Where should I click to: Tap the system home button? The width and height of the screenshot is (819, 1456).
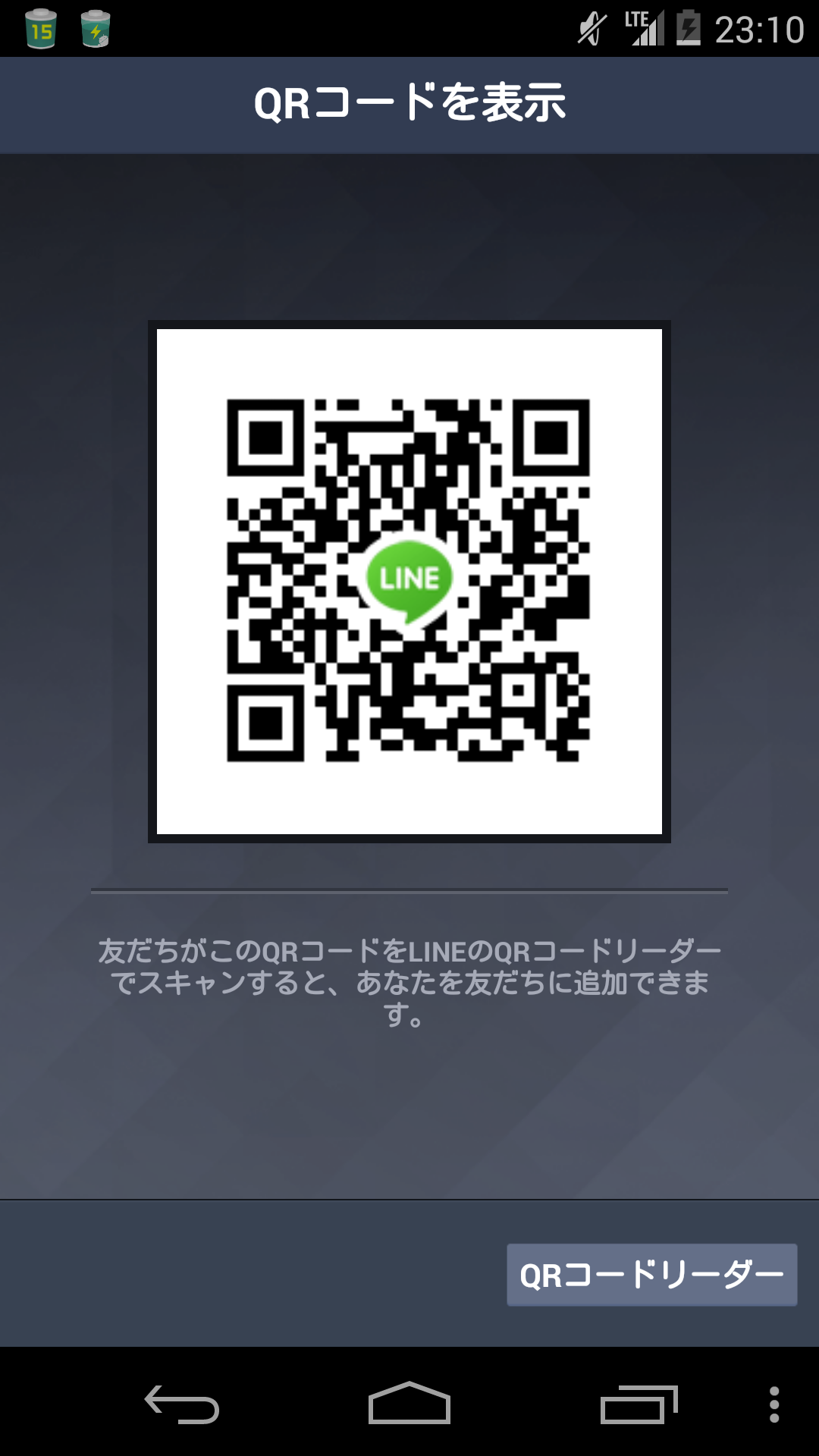(409, 1404)
